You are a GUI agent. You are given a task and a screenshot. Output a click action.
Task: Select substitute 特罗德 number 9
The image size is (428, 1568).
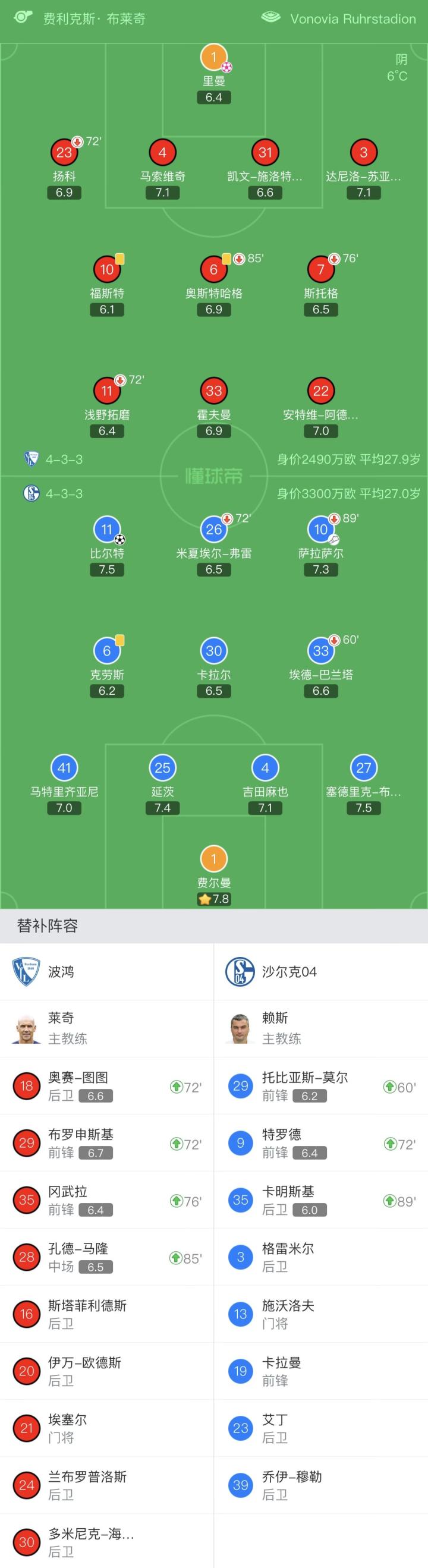click(x=321, y=1143)
